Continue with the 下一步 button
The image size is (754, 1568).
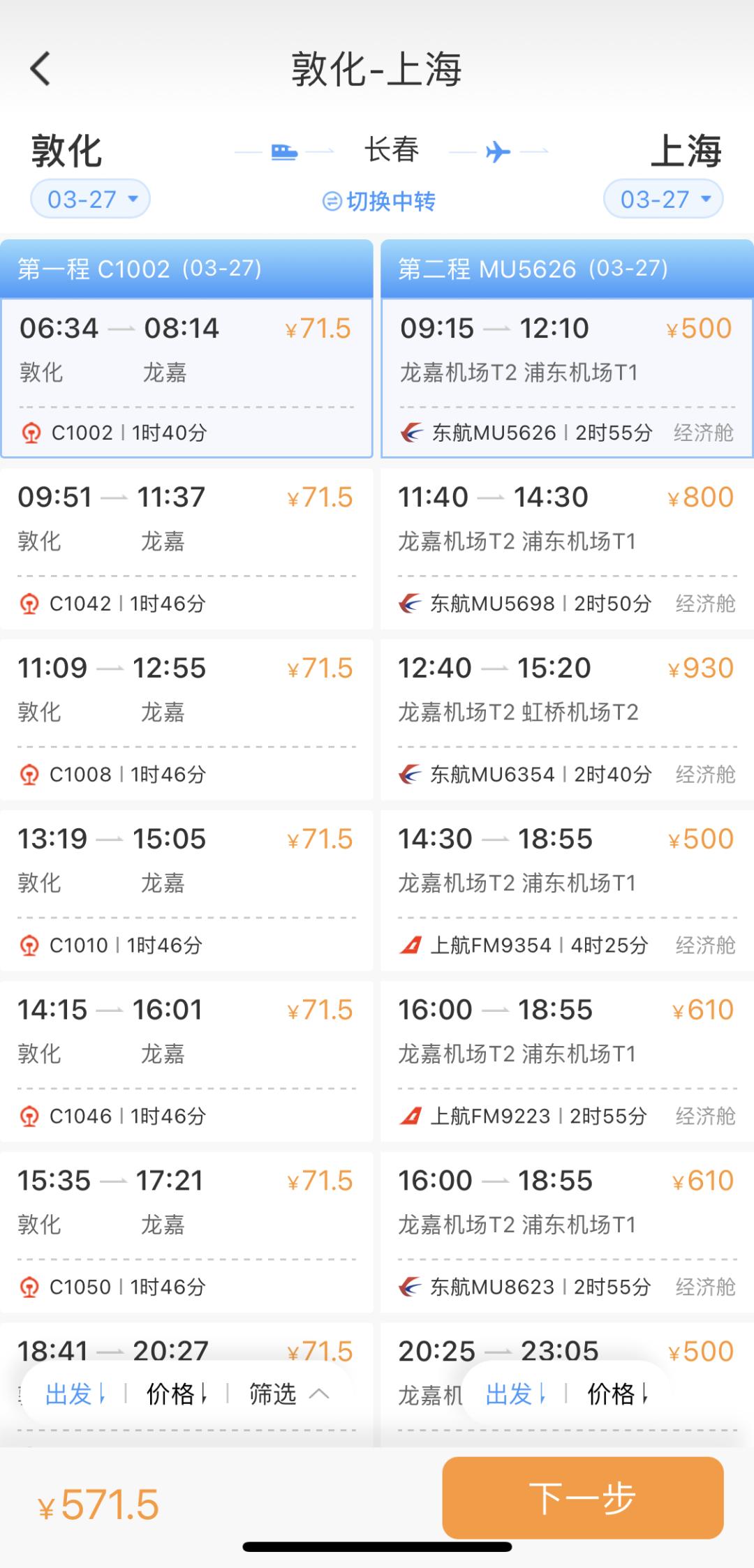coord(582,1498)
